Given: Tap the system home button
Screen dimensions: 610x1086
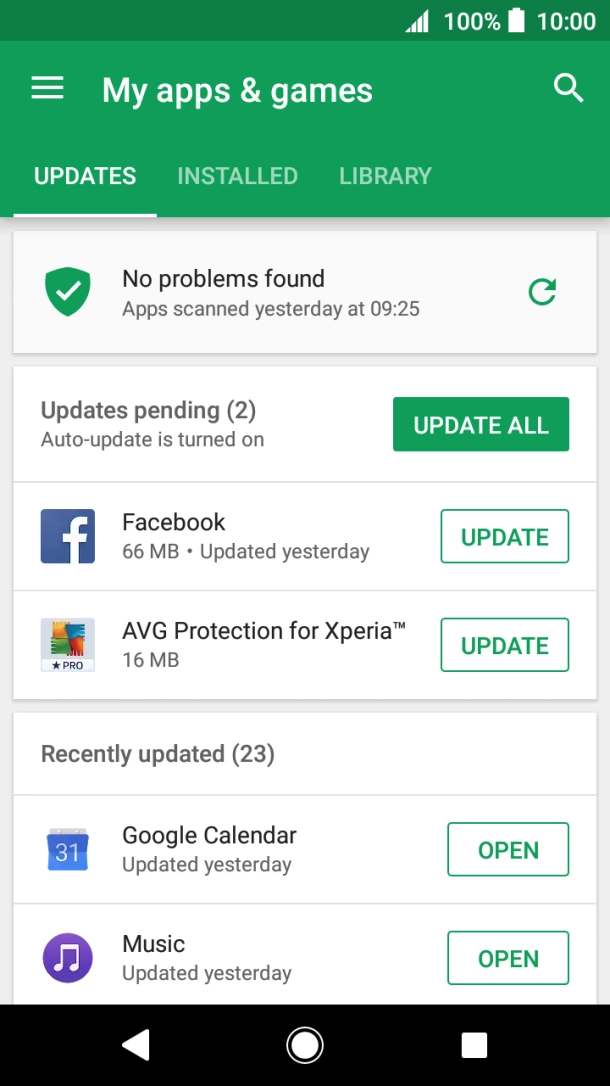Looking at the screenshot, I should click(305, 1045).
